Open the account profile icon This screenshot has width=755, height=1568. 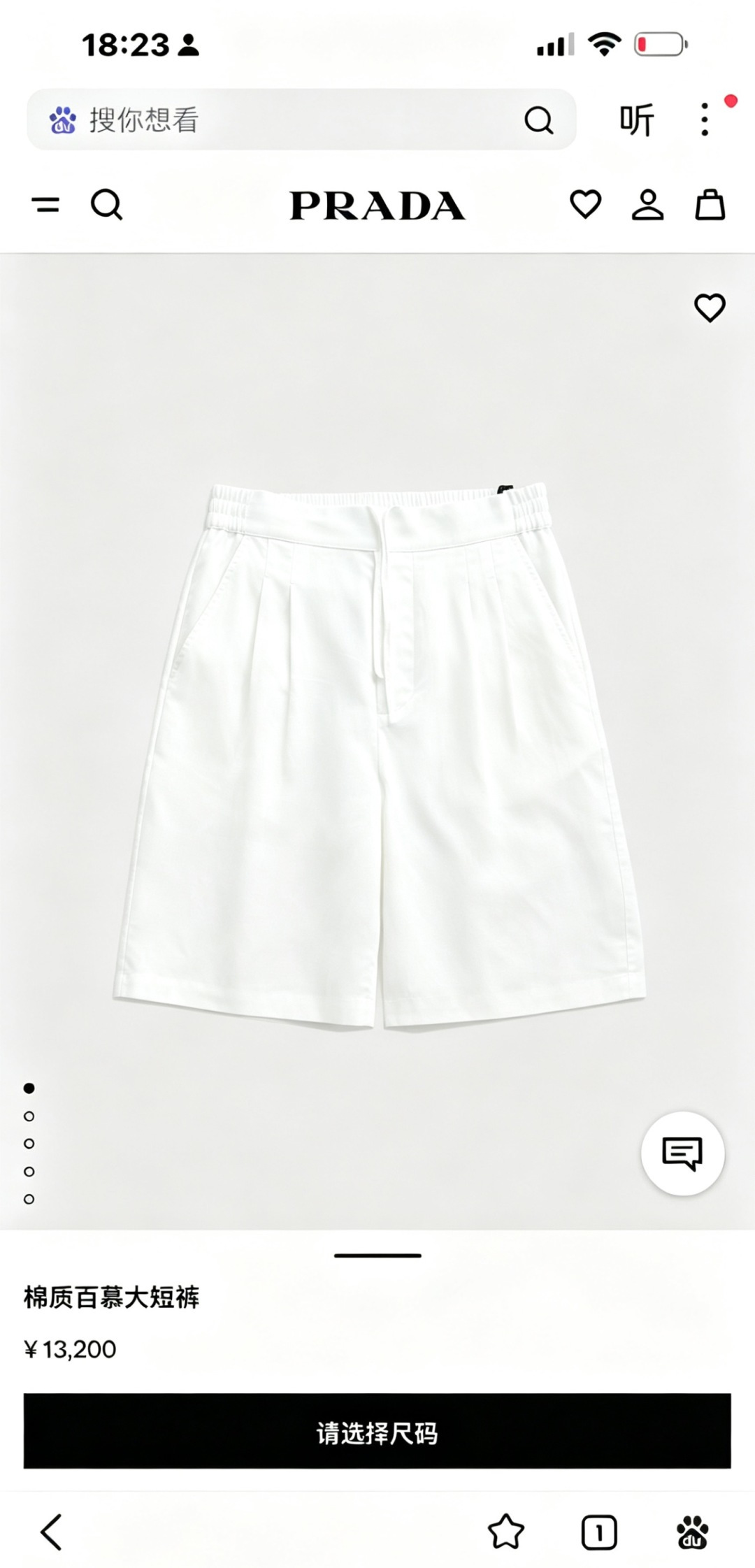(647, 205)
